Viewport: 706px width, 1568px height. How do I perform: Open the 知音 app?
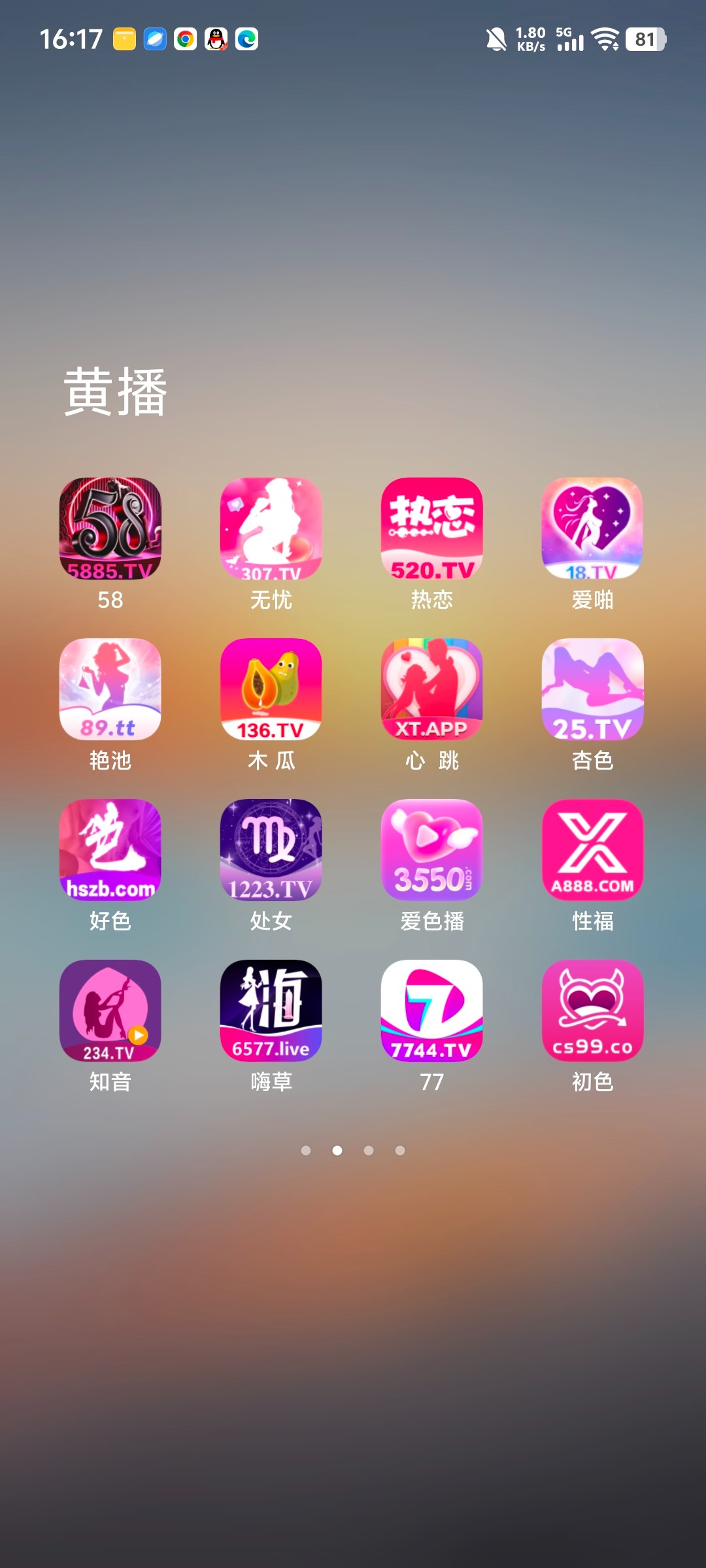pos(110,1010)
